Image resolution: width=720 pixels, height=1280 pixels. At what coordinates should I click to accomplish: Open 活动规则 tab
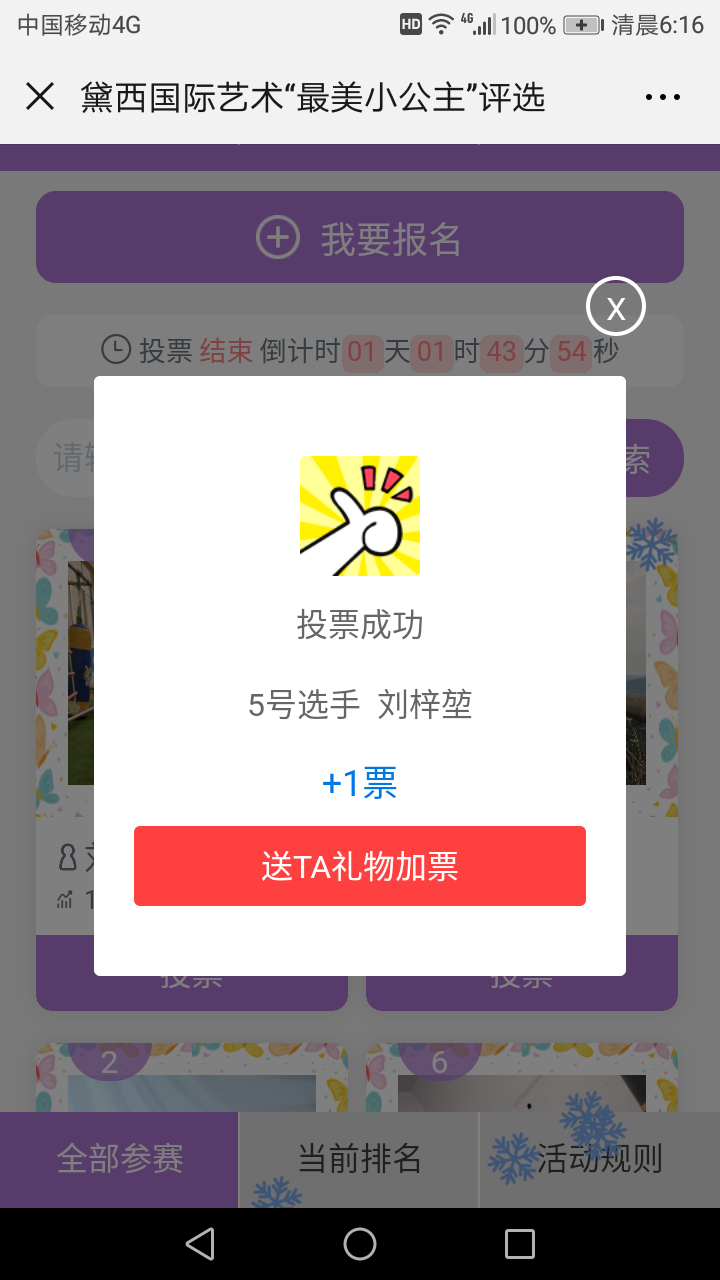tap(600, 1159)
